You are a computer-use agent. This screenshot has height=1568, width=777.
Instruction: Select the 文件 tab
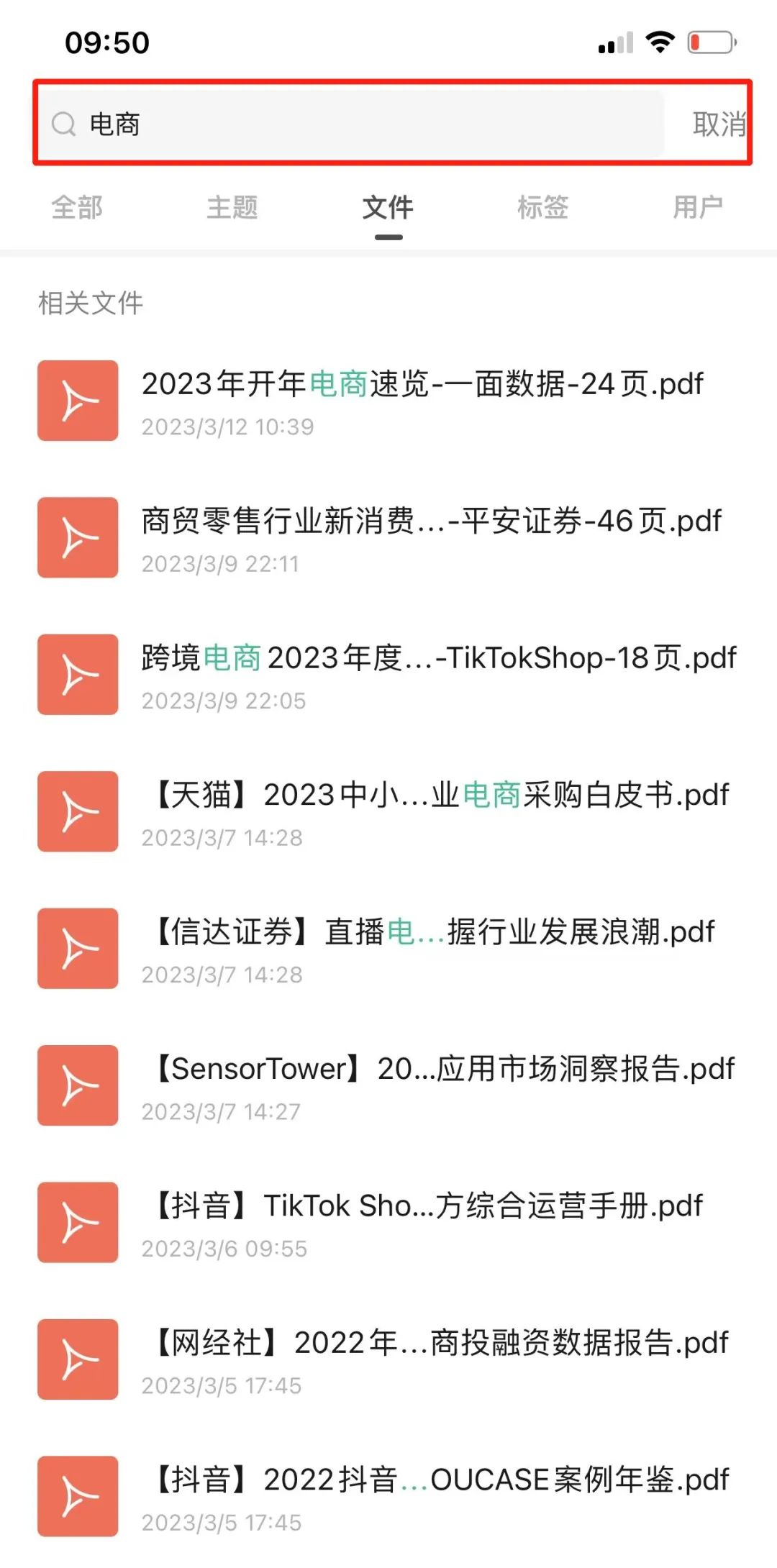coord(388,208)
